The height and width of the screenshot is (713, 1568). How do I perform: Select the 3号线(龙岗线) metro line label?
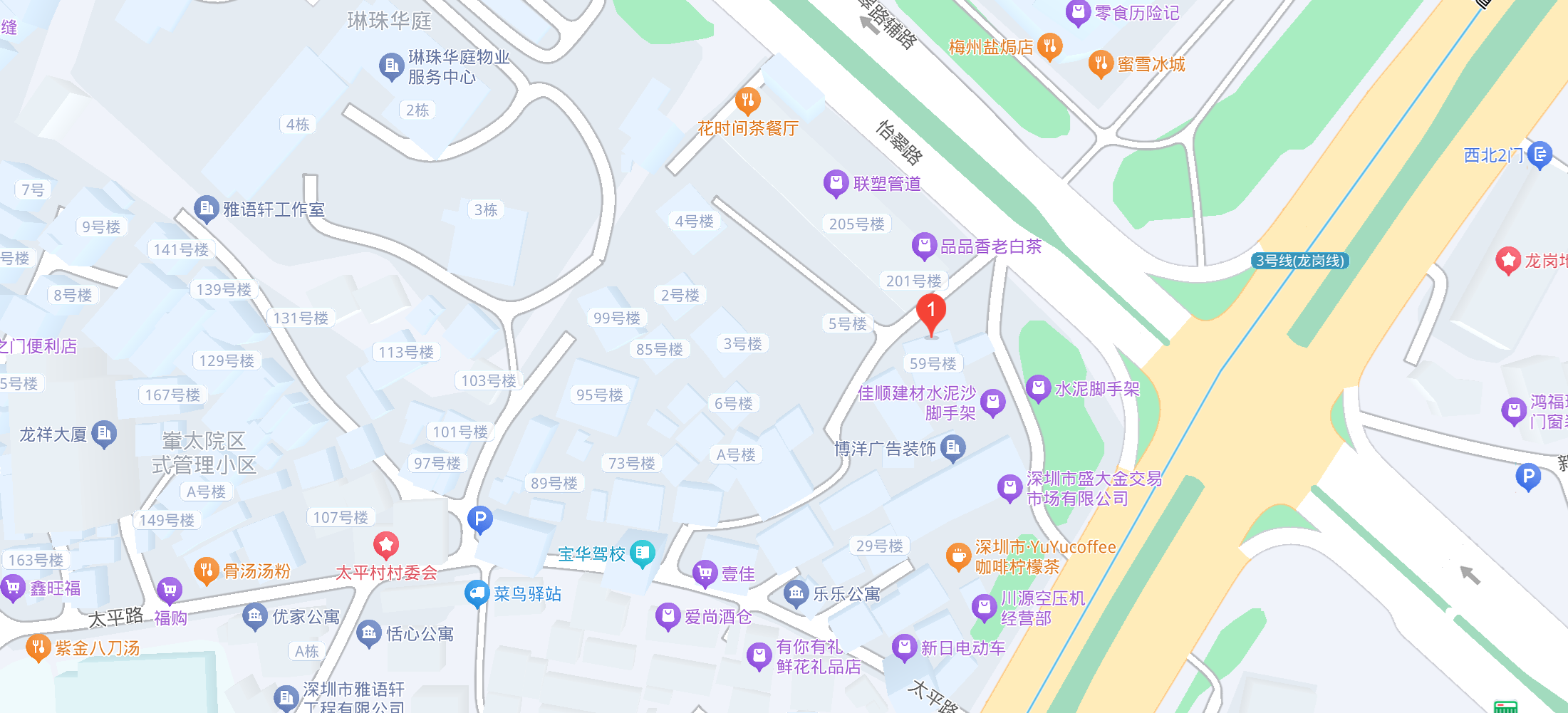pyautogui.click(x=1299, y=261)
